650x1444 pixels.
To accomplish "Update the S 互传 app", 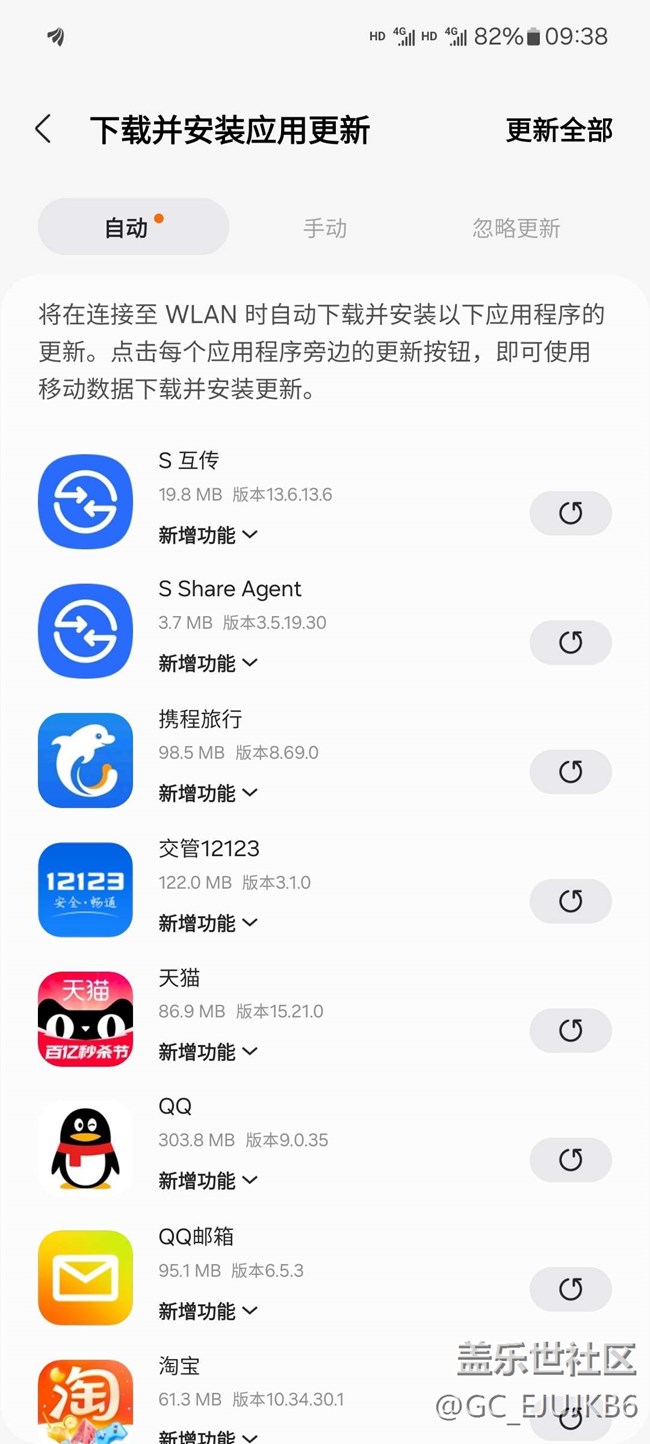I will (x=570, y=513).
